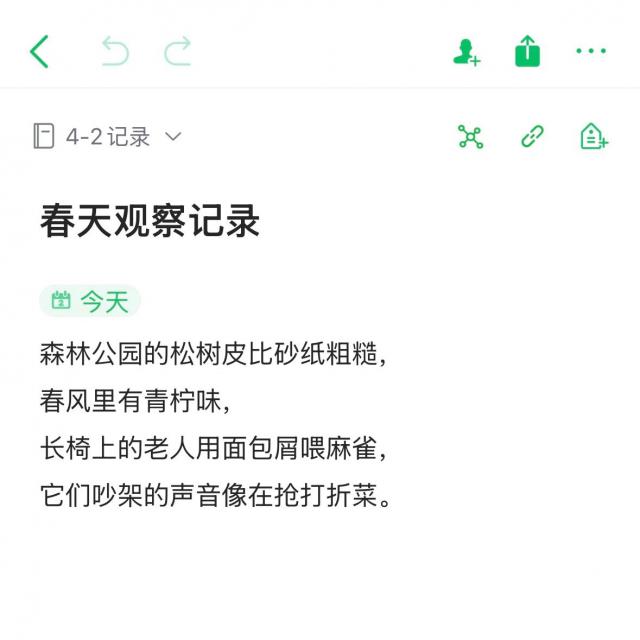Open the three-dot overflow menu
This screenshot has width=640, height=640.
[x=590, y=51]
